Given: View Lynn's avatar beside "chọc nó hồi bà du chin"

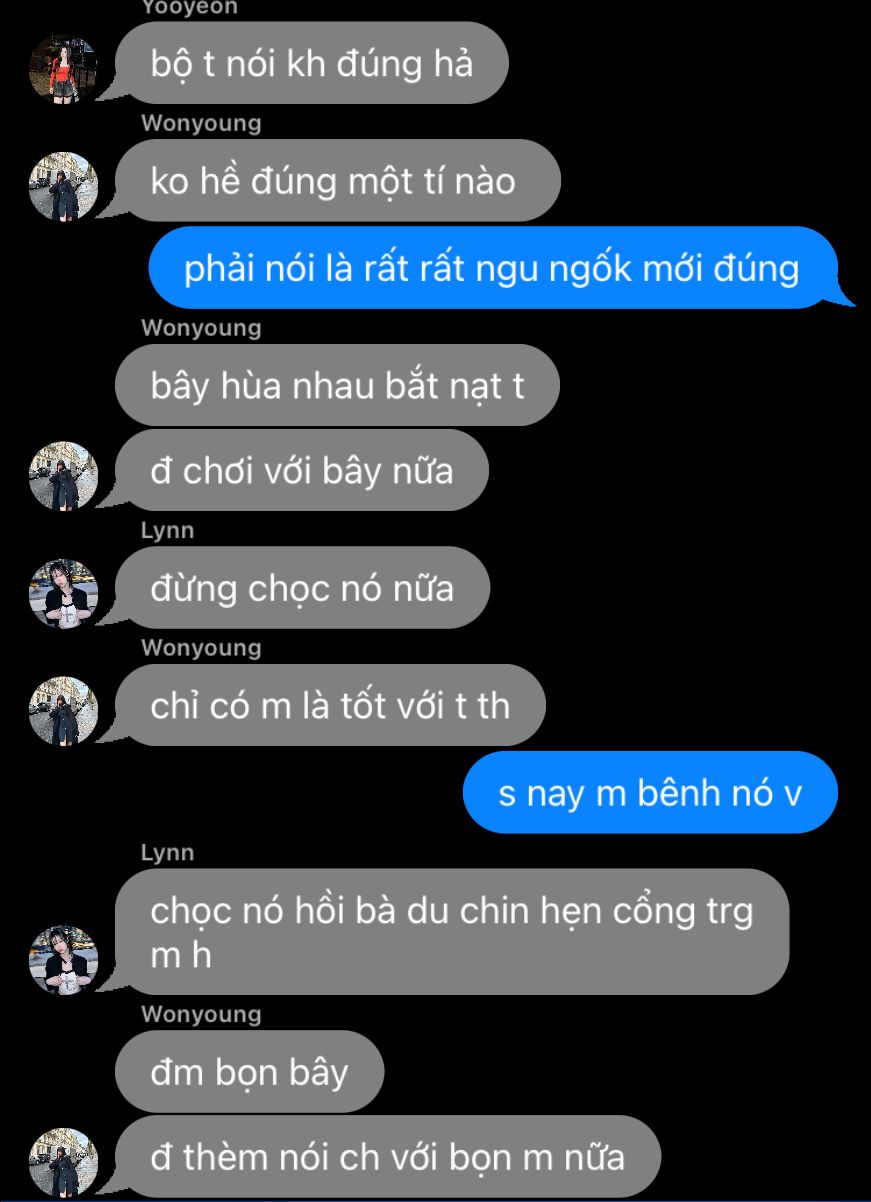Looking at the screenshot, I should [x=64, y=960].
